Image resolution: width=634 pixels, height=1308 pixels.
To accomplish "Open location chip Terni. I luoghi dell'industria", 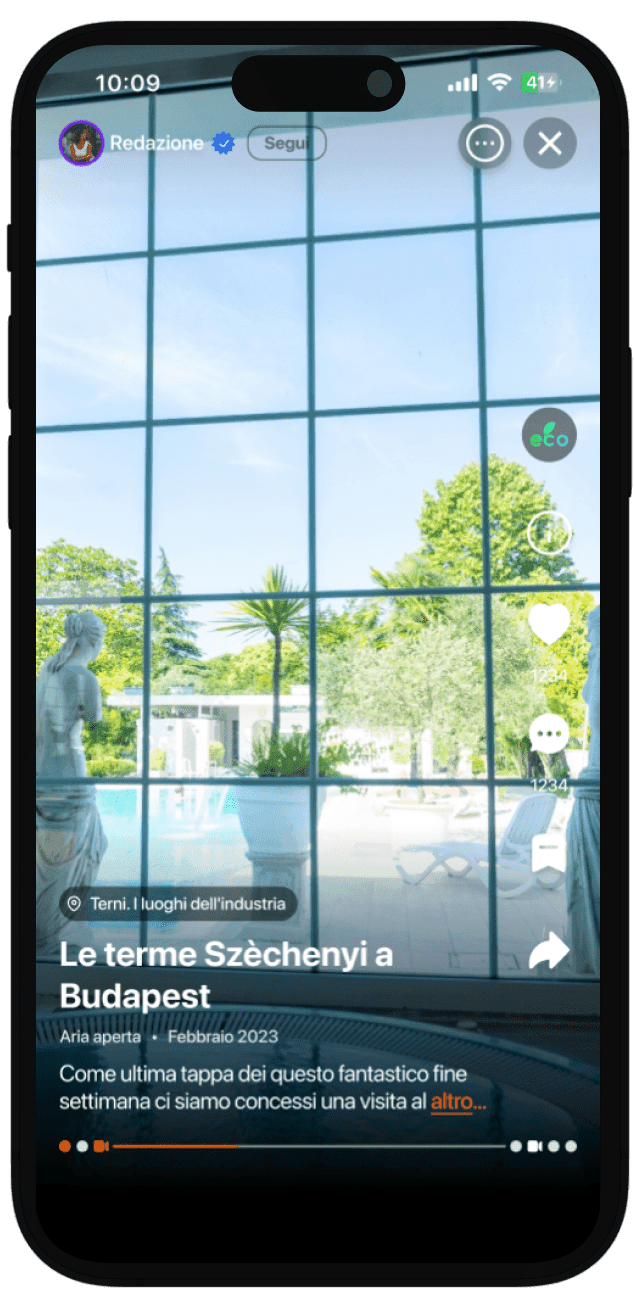I will (178, 904).
